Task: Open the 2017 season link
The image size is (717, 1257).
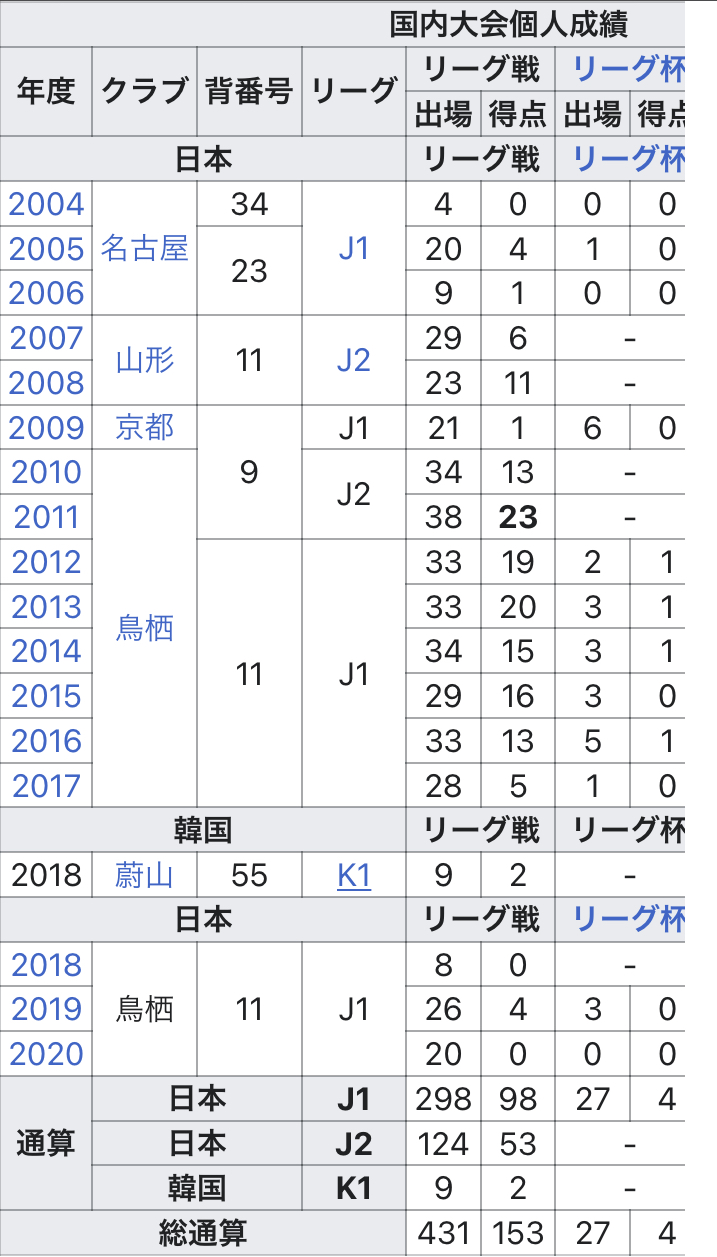Action: pyautogui.click(x=46, y=786)
